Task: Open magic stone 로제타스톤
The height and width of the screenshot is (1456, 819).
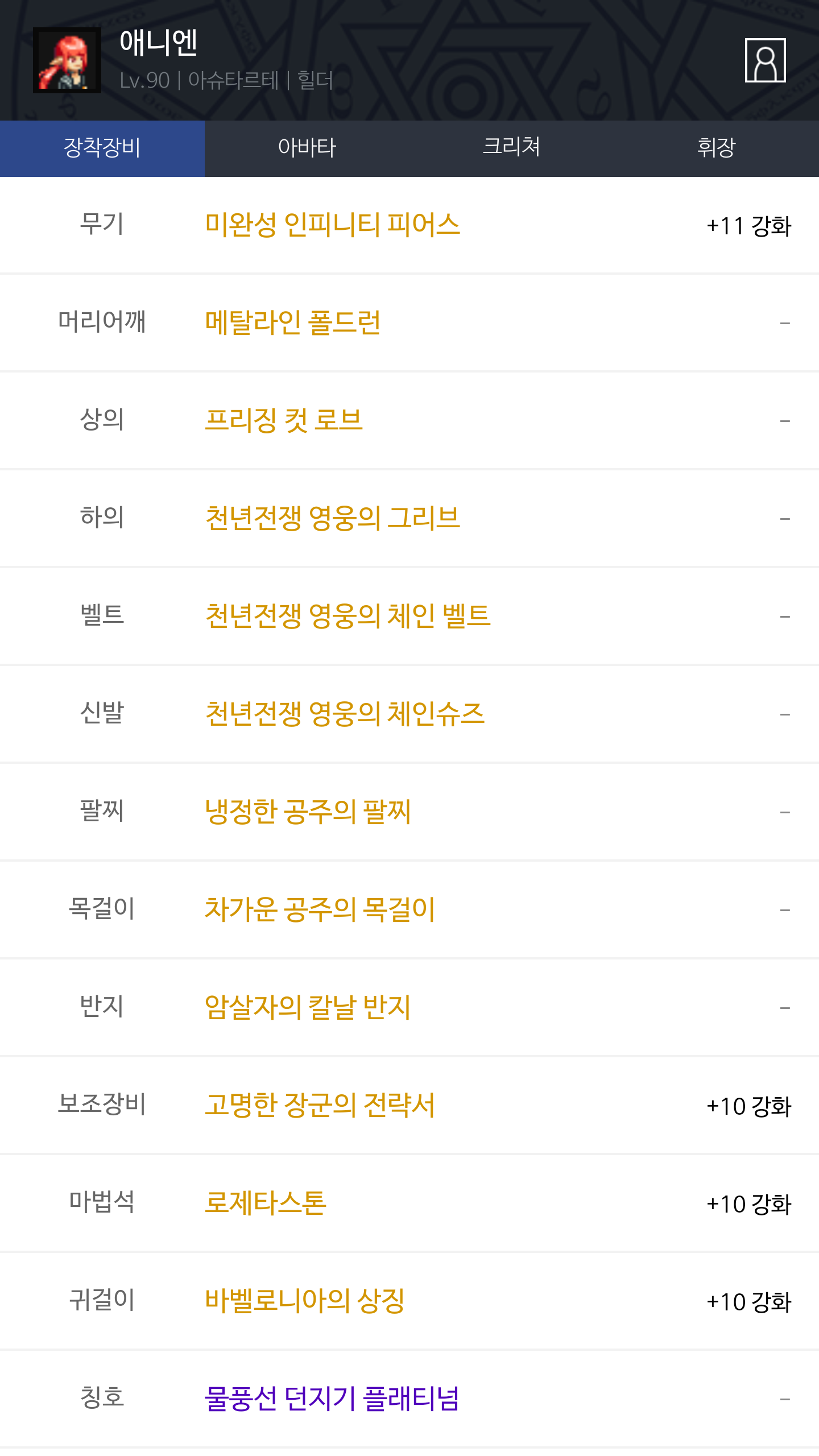Action: 266,1203
